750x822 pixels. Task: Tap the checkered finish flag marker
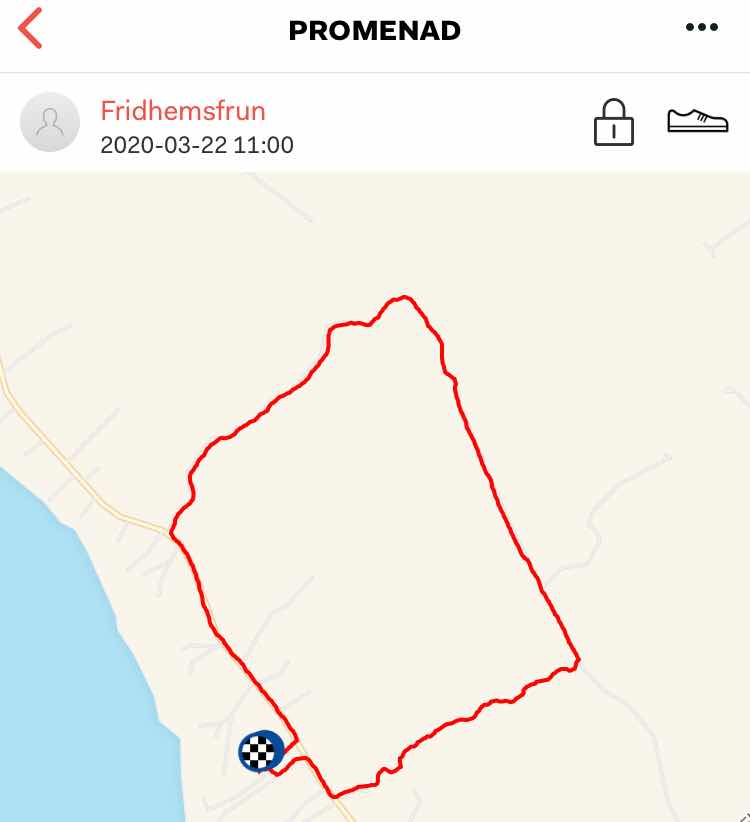(x=260, y=750)
